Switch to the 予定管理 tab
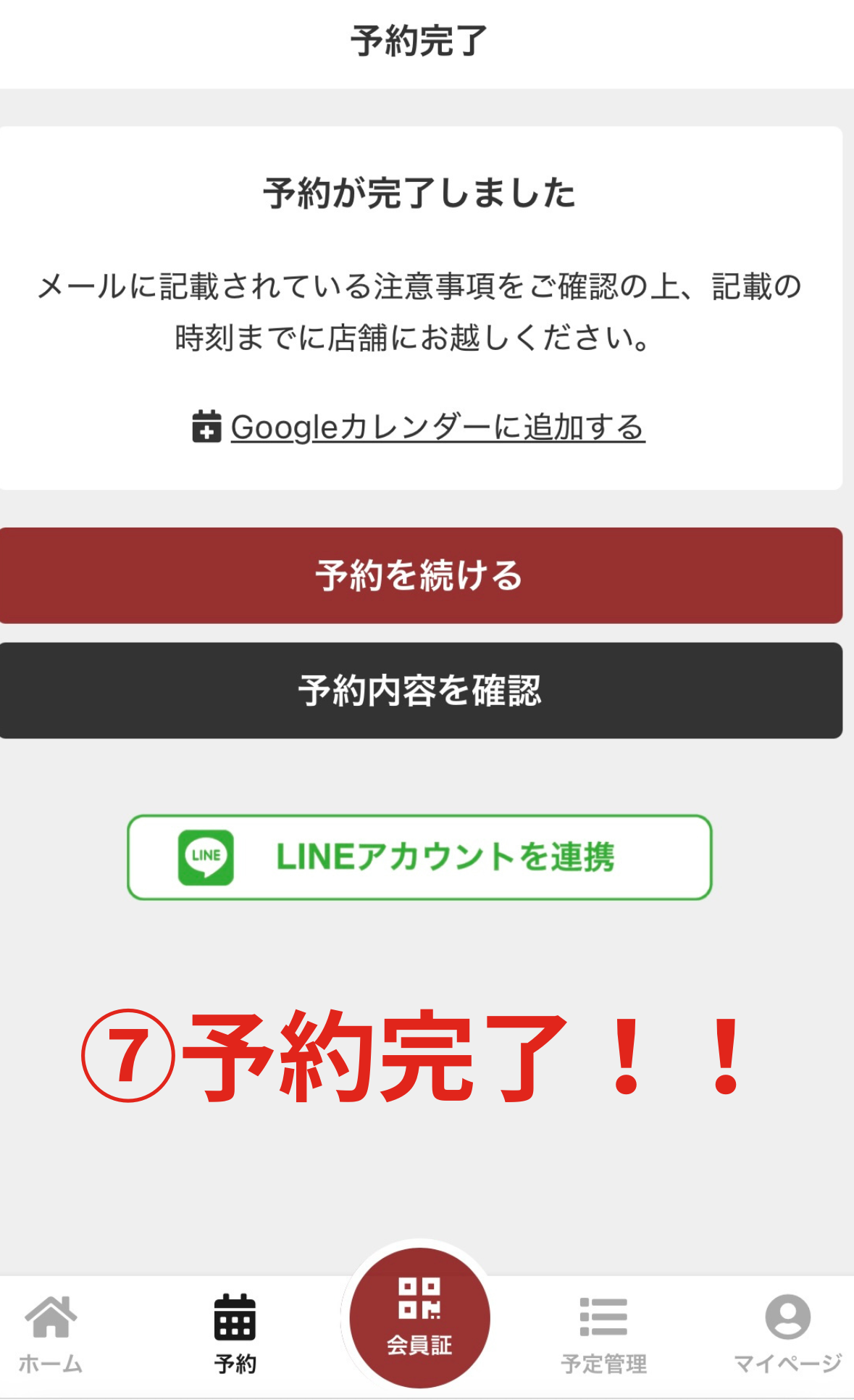Screen dimensions: 854x1400 point(603,1334)
